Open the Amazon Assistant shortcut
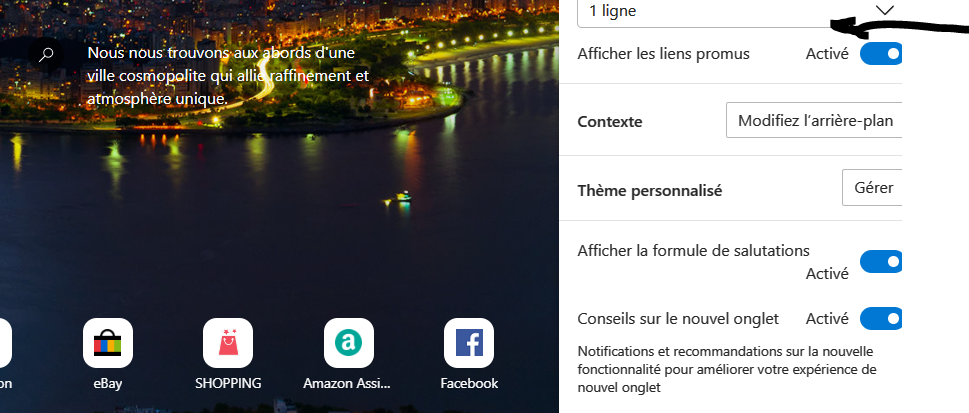 click(348, 344)
